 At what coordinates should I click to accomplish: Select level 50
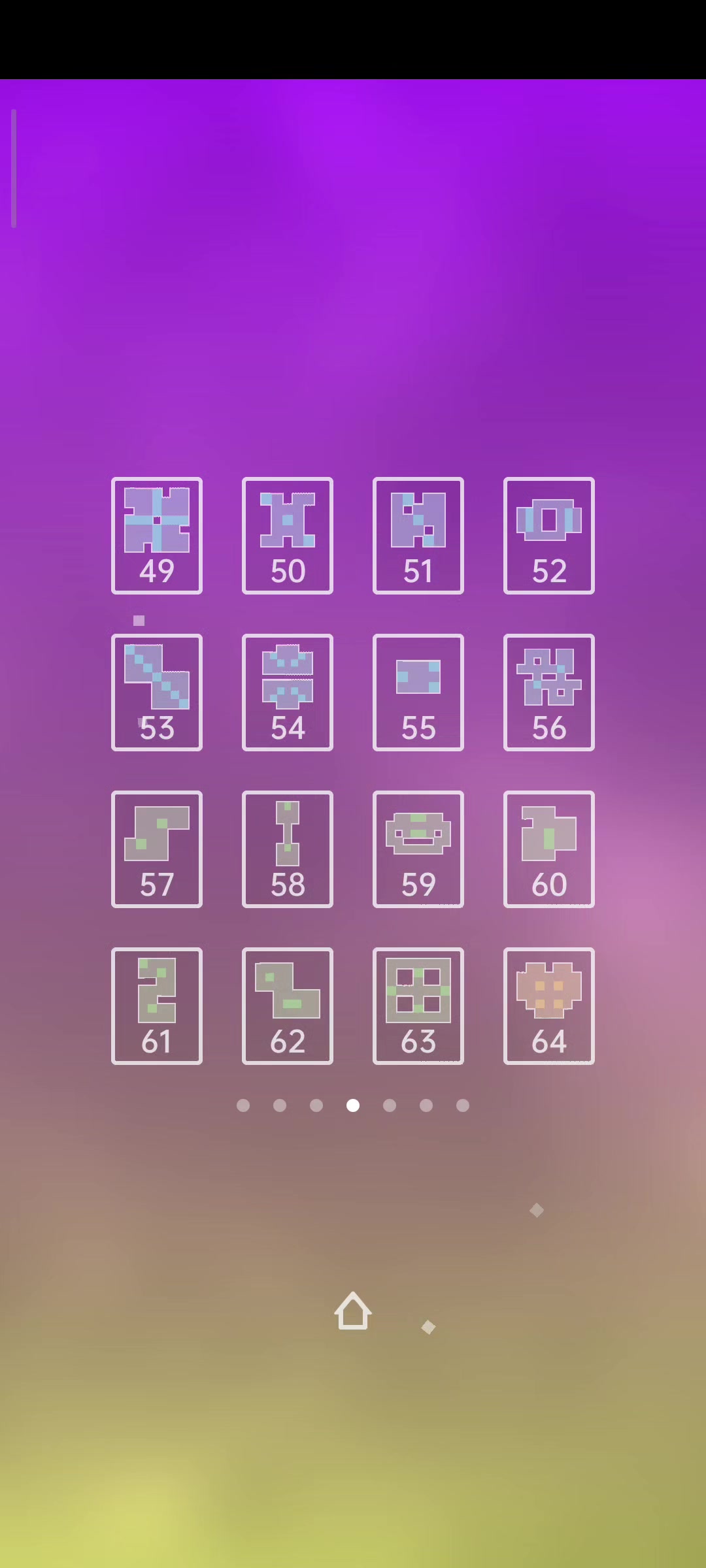[x=288, y=536]
